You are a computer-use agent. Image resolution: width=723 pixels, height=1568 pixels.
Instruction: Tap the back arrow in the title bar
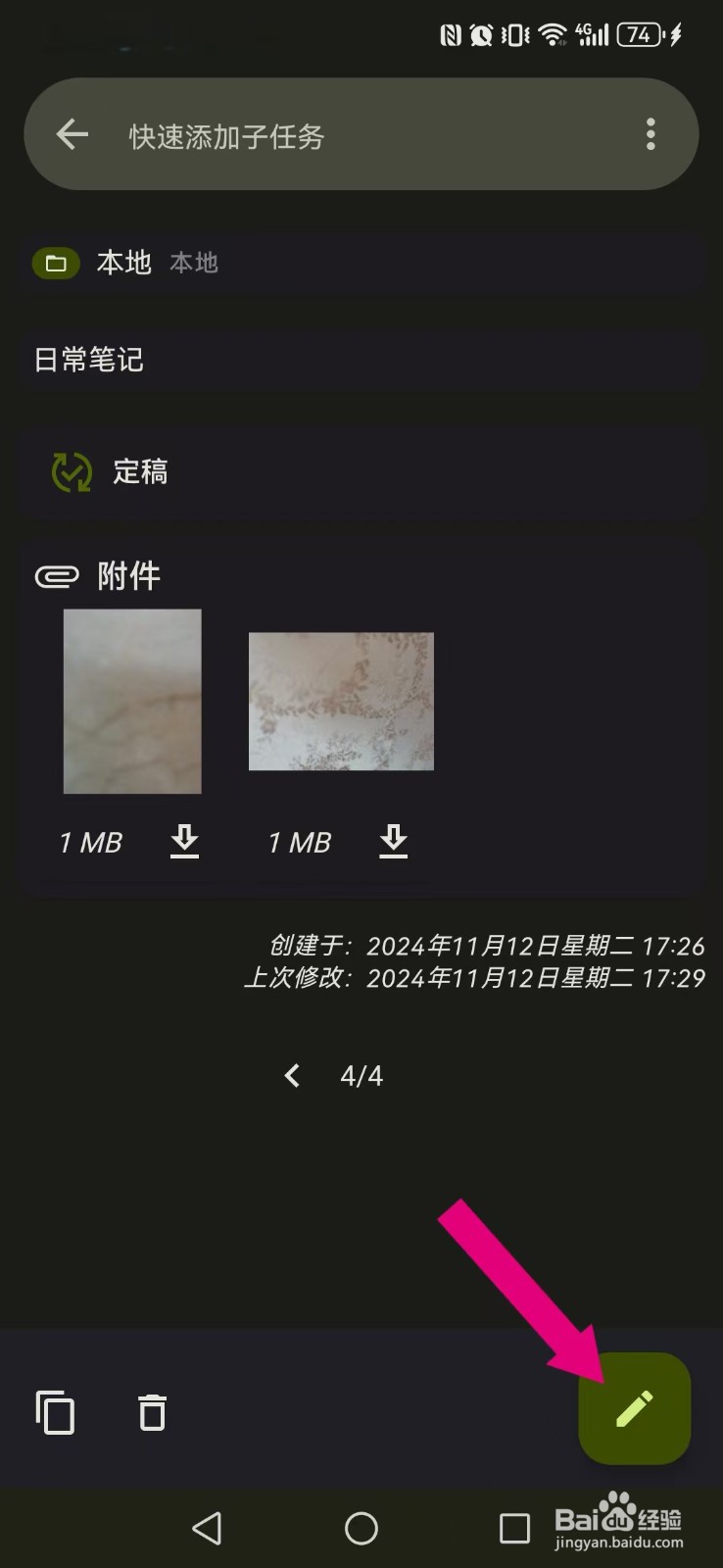(71, 134)
